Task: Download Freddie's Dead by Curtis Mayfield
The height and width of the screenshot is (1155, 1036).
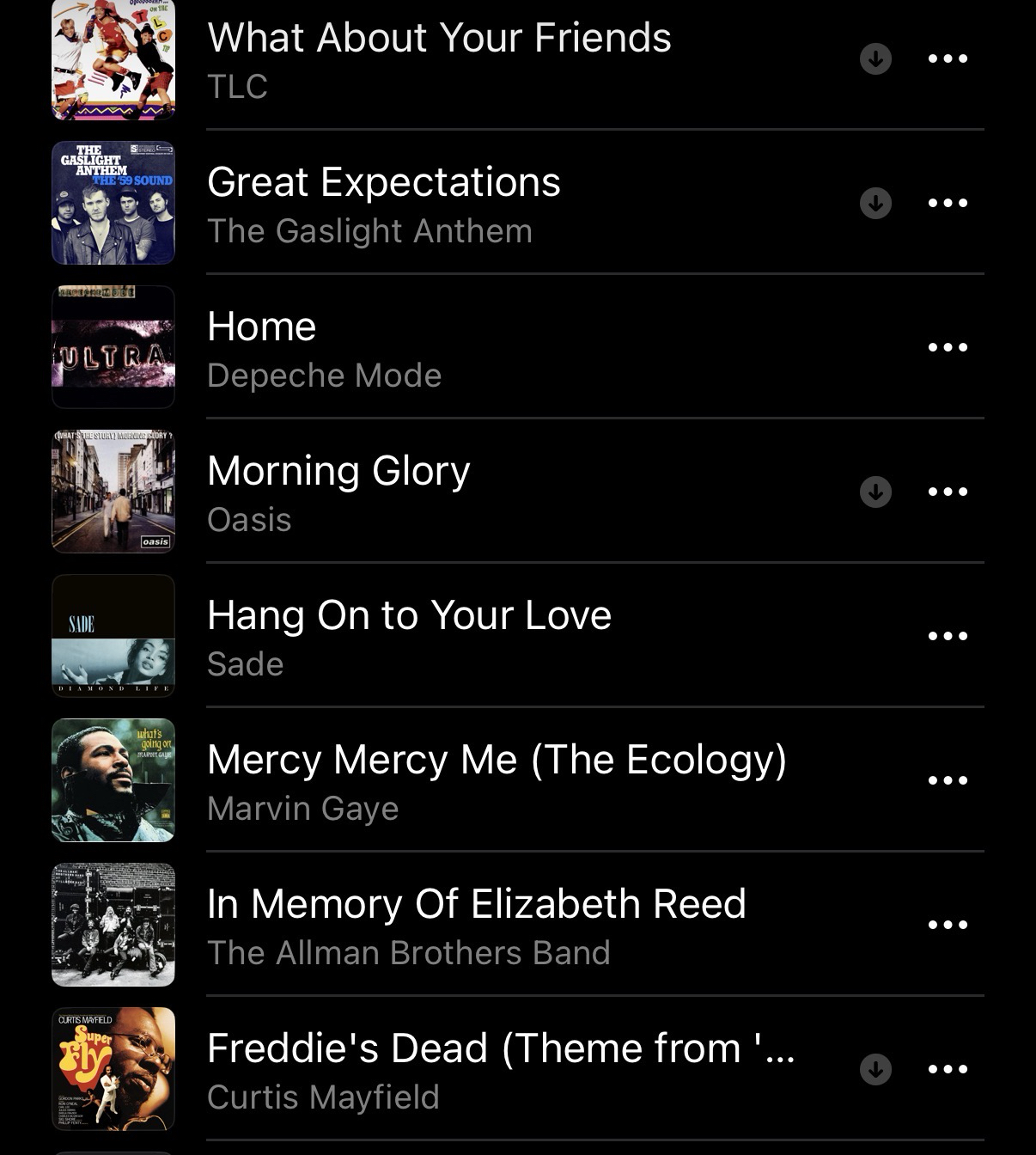Action: coord(875,1069)
